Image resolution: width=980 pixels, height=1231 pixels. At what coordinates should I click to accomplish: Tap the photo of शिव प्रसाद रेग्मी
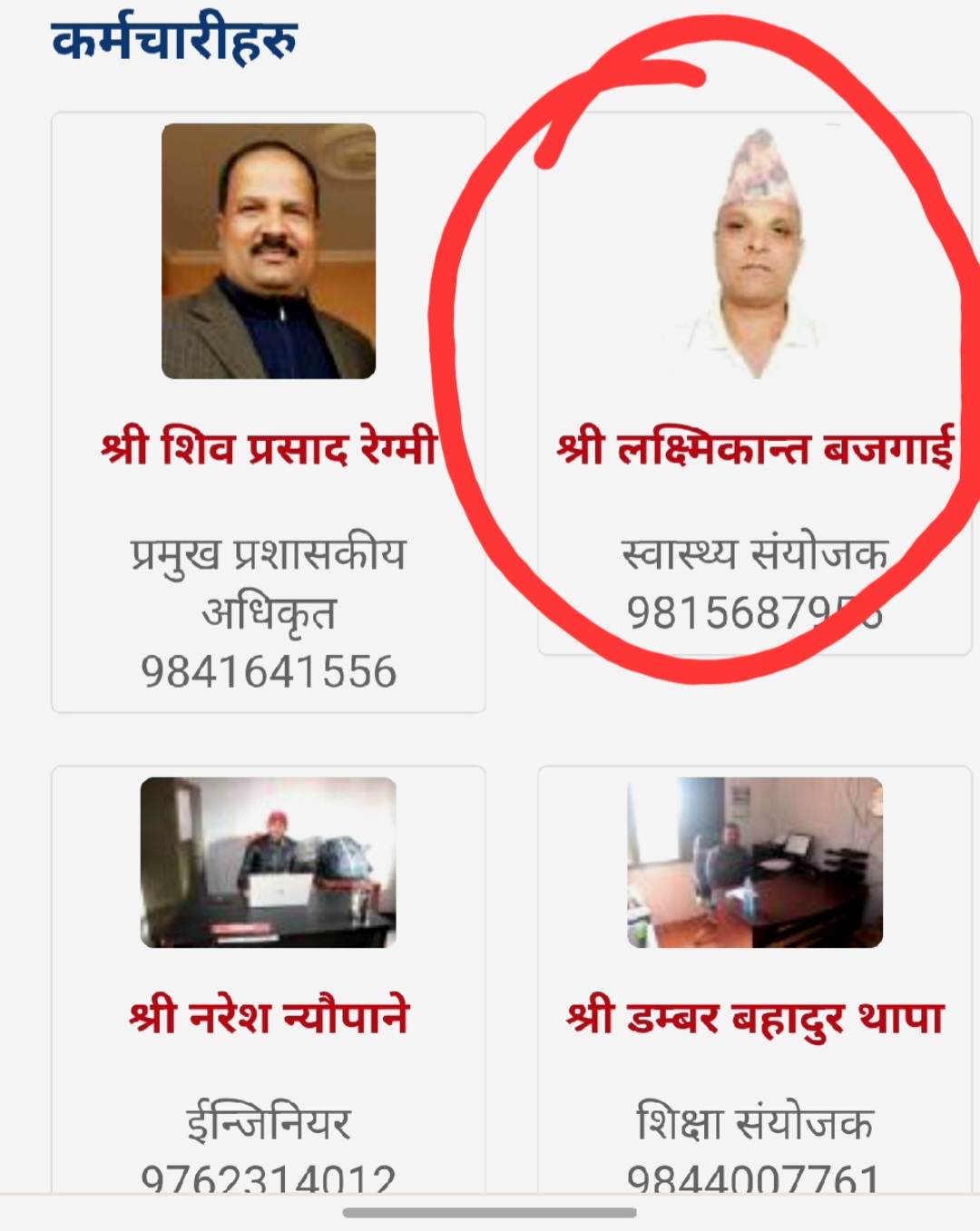tap(269, 251)
